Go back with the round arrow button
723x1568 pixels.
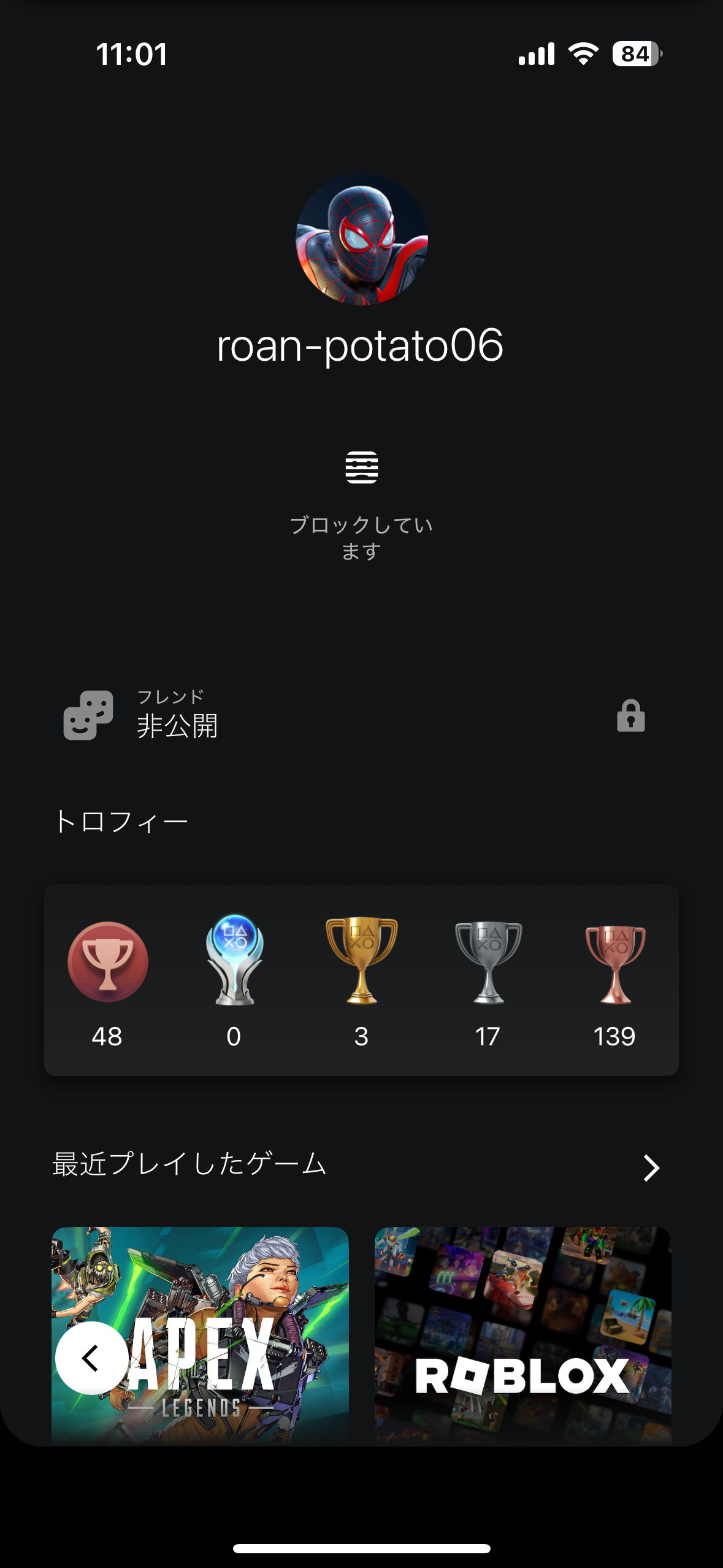(91, 1358)
